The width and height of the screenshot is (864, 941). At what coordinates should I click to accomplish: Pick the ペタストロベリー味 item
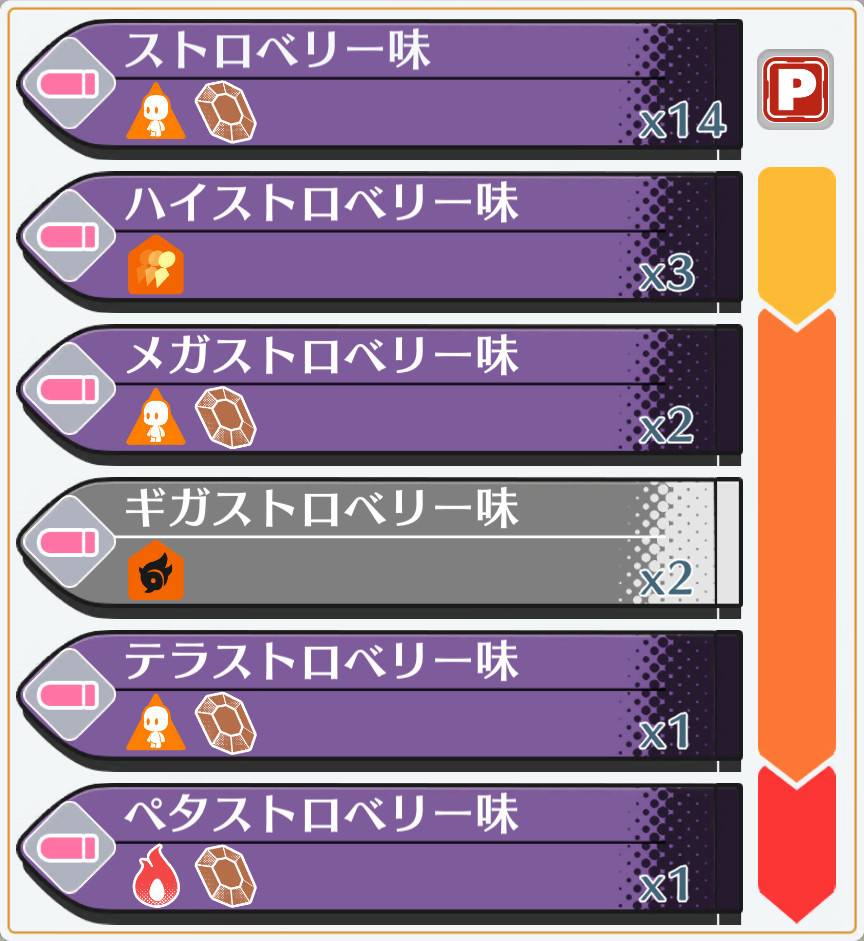click(x=380, y=850)
